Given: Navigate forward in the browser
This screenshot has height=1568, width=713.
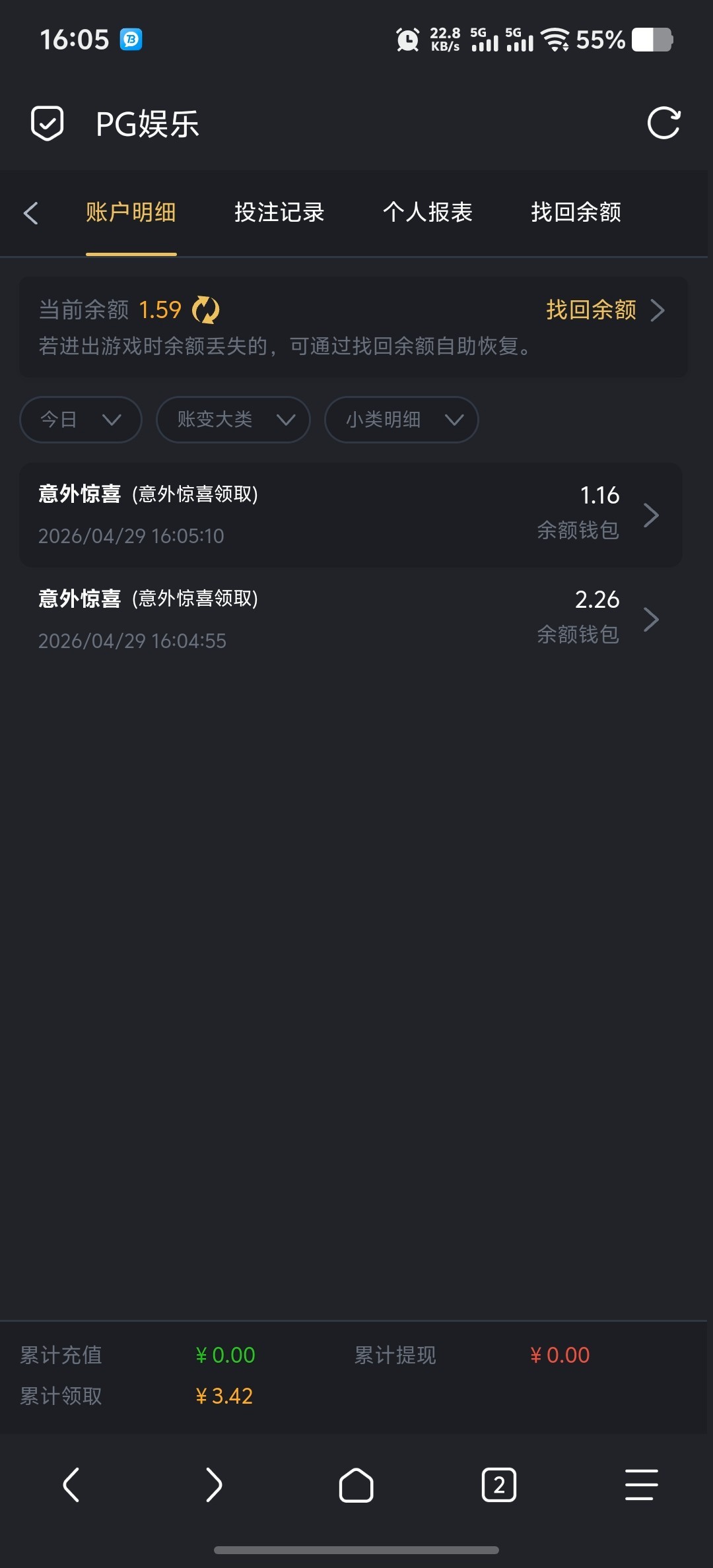Looking at the screenshot, I should 214,1486.
